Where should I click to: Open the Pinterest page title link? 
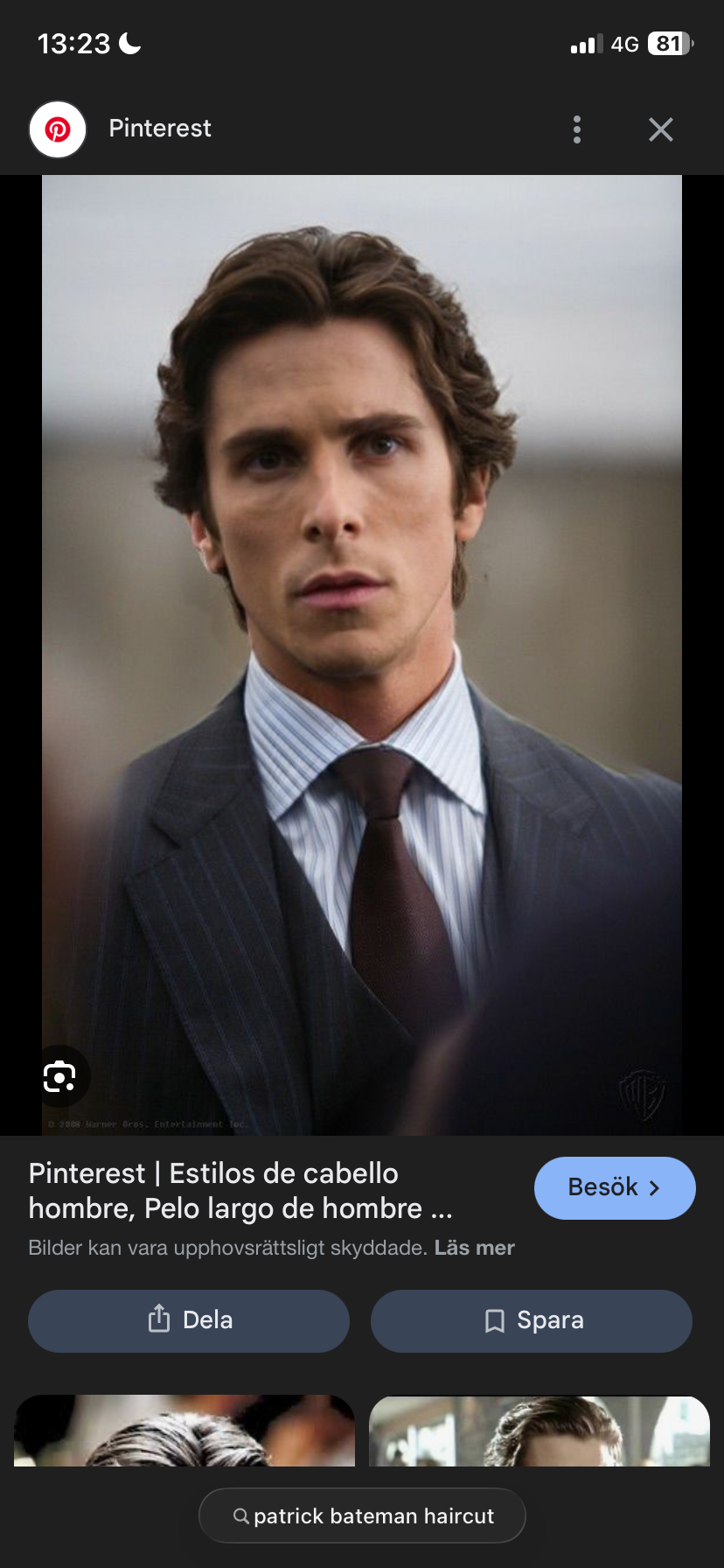(x=240, y=1190)
